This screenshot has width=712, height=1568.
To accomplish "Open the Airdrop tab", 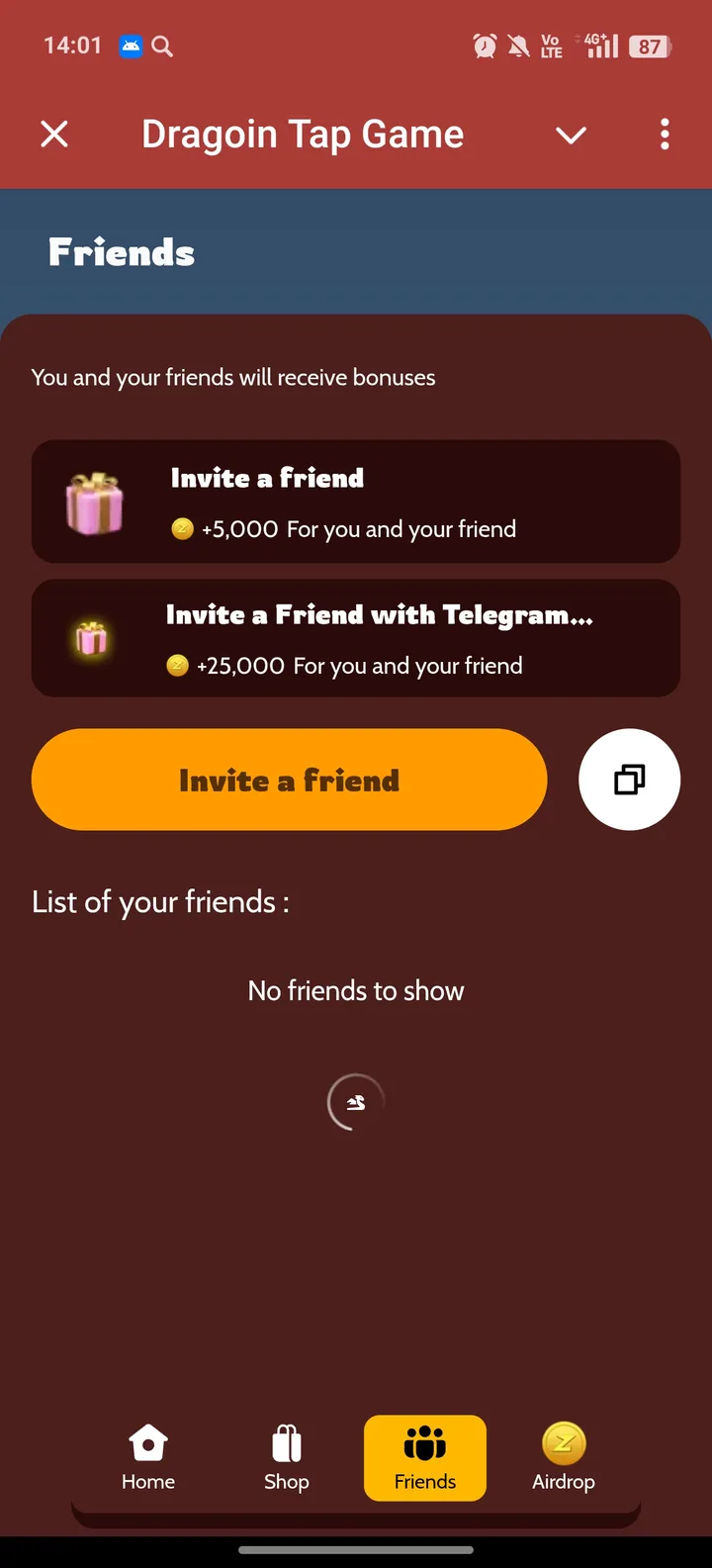I will tap(564, 1457).
